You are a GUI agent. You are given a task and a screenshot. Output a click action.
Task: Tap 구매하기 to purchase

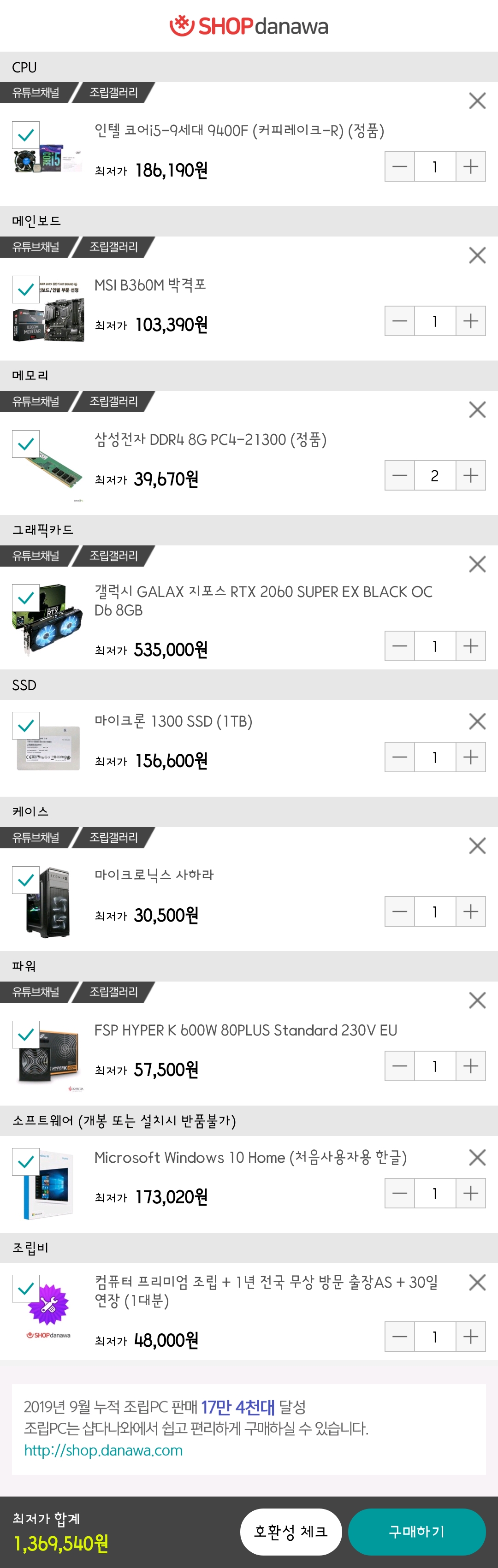coord(416,1532)
